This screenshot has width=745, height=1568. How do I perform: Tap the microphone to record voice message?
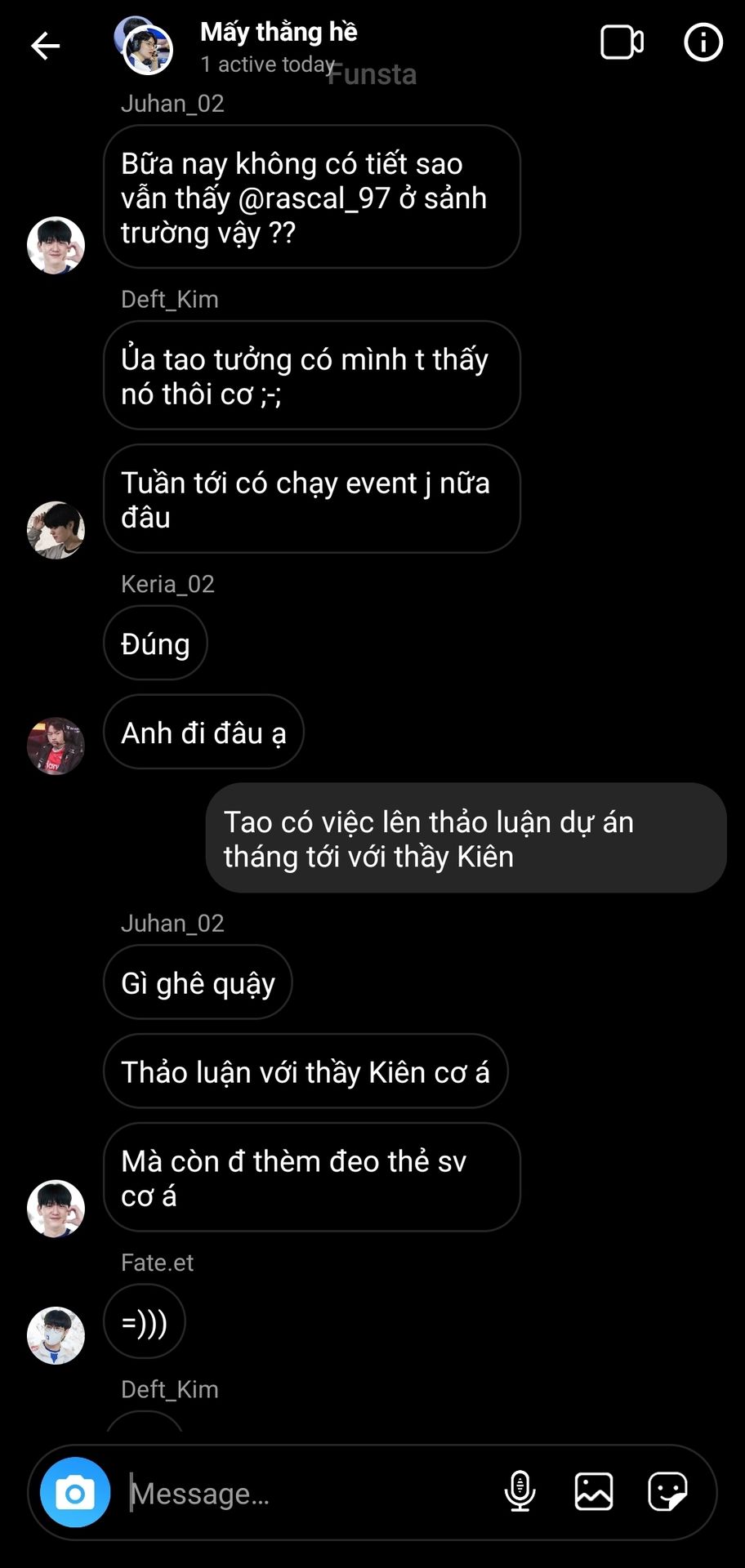click(x=520, y=1492)
